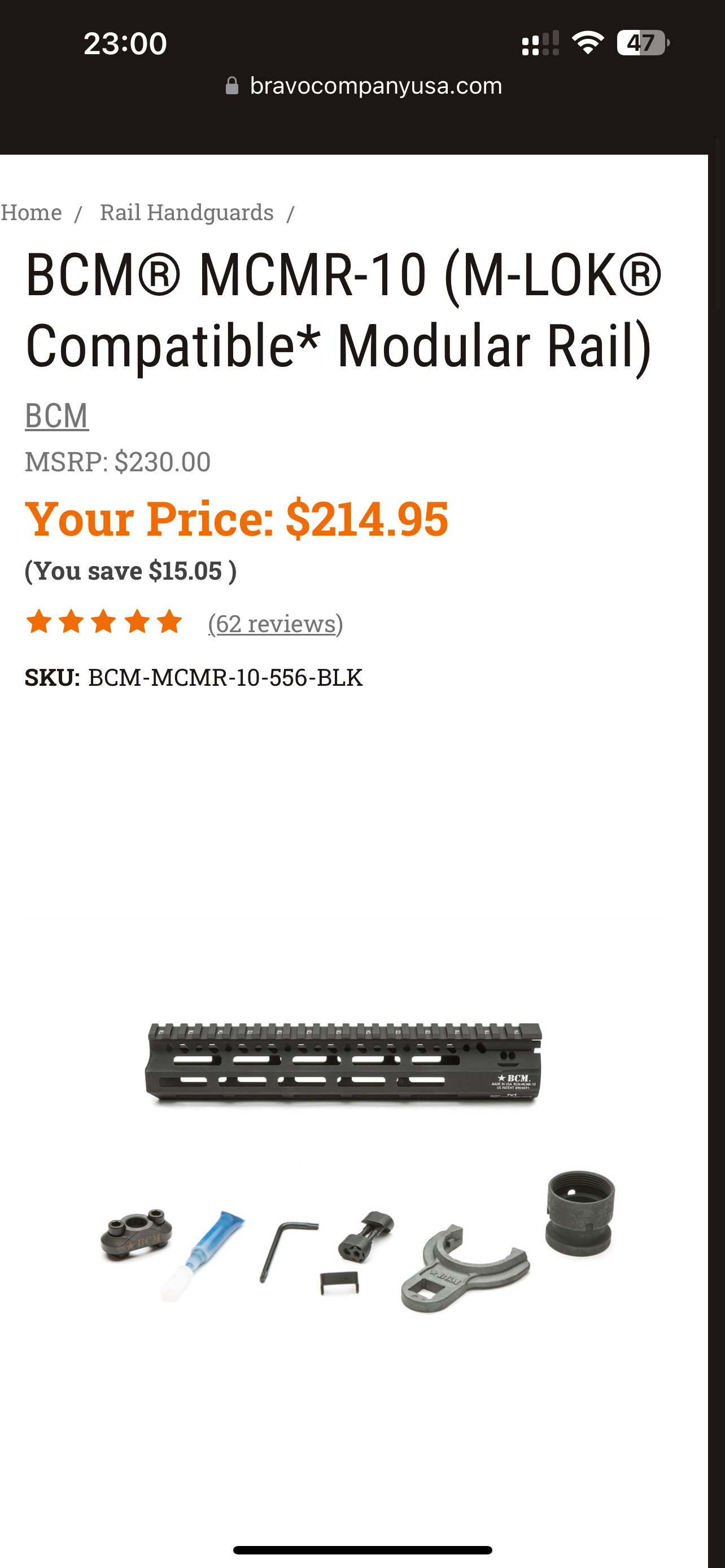Screen dimensions: 725x1568
Task: Go to the Home breadcrumb
Action: pos(31,212)
